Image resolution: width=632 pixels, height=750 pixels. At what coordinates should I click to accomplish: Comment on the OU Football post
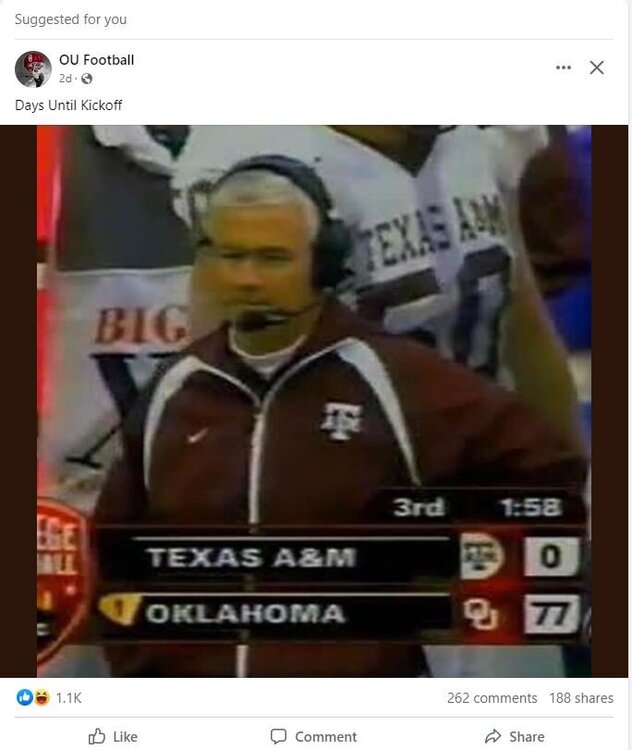(x=314, y=736)
